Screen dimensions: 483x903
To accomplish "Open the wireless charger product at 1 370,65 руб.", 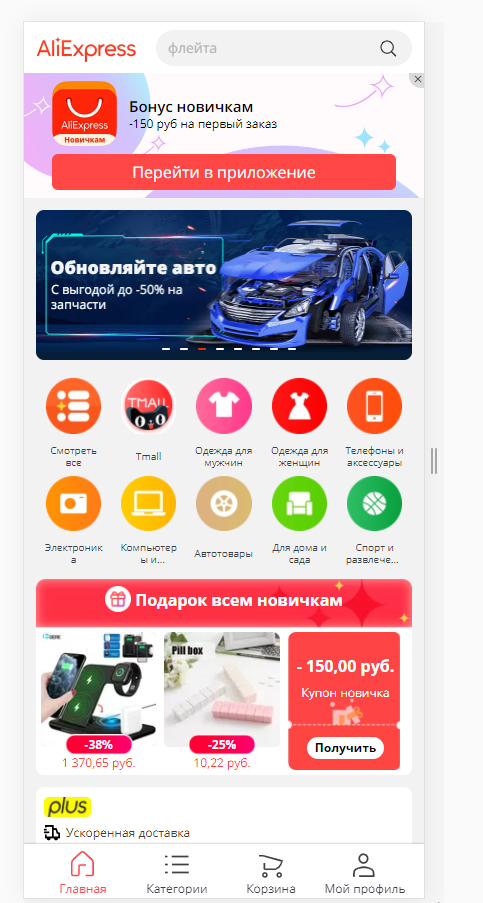I will (x=98, y=701).
